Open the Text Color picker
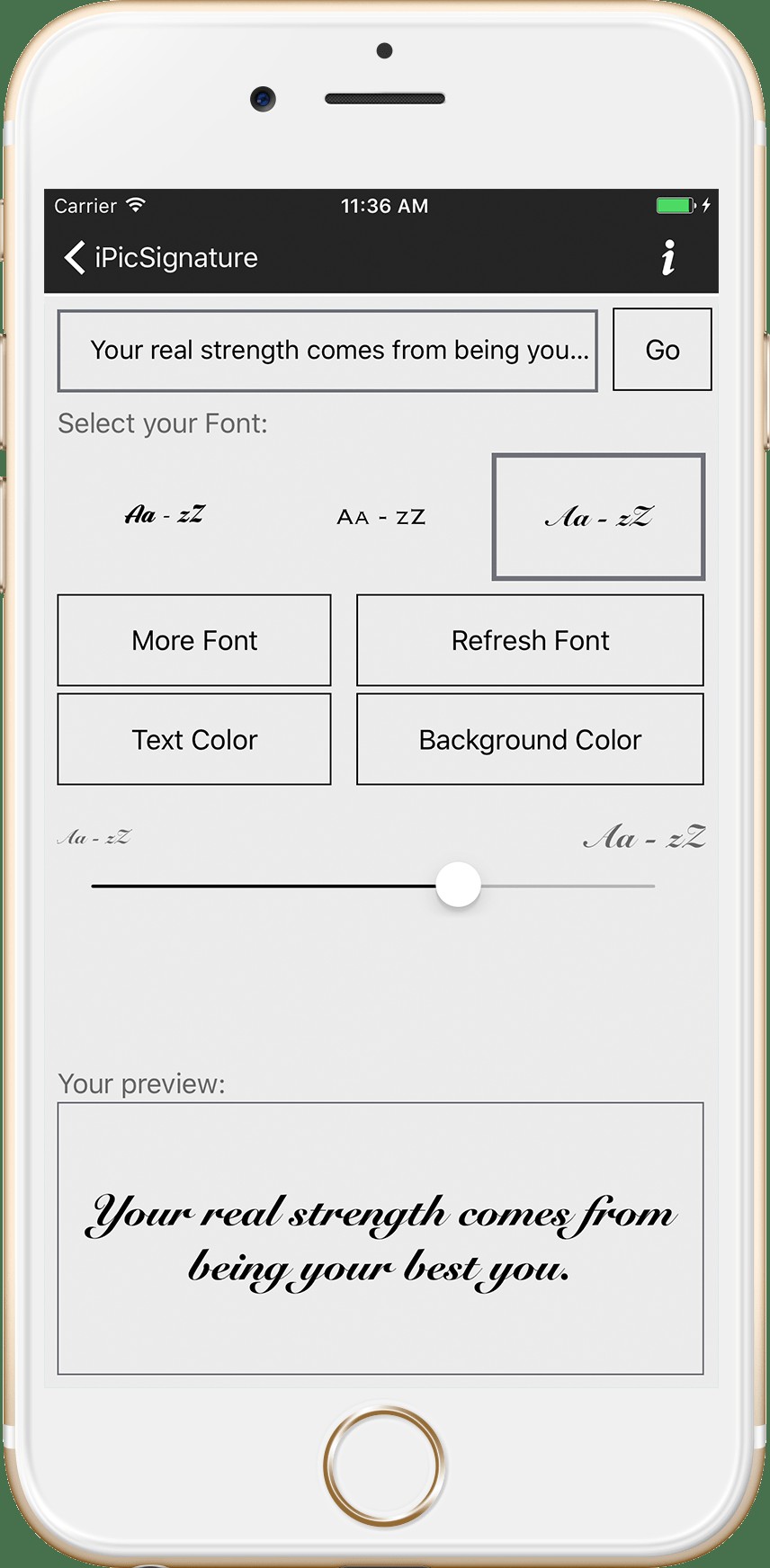Image resolution: width=770 pixels, height=1568 pixels. click(194, 739)
